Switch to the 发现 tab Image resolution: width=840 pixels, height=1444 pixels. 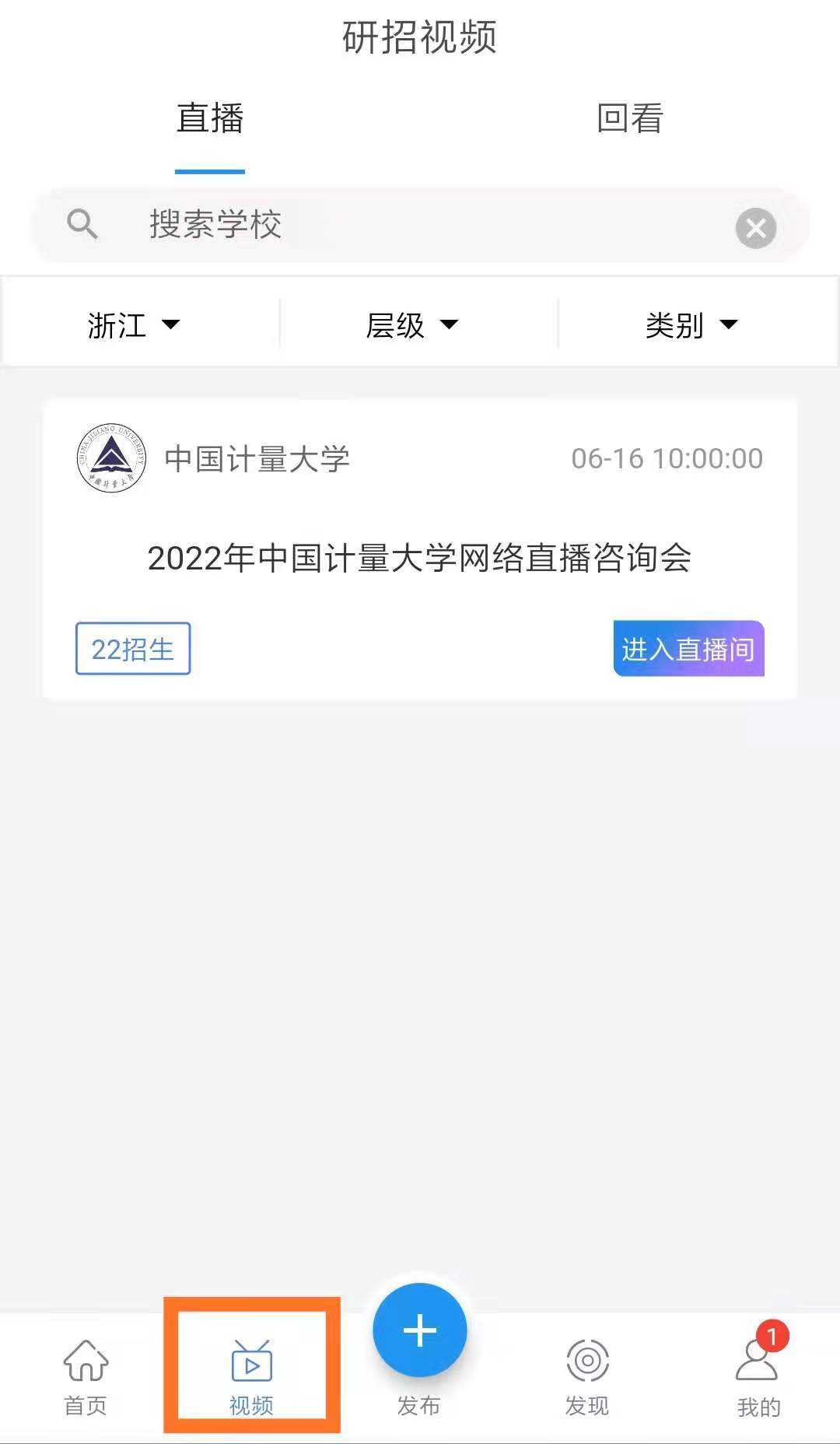tap(587, 1377)
